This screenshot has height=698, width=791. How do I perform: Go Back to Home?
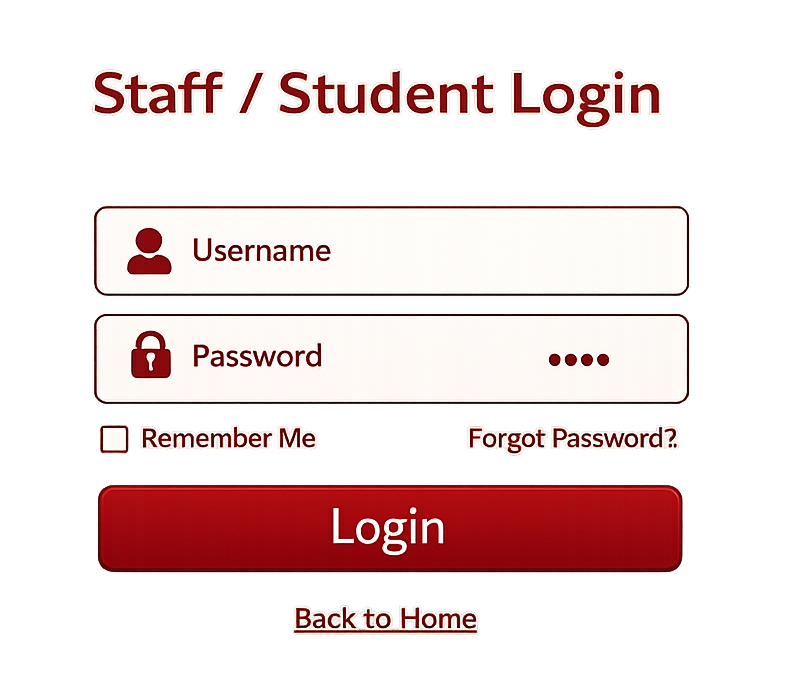pos(385,619)
